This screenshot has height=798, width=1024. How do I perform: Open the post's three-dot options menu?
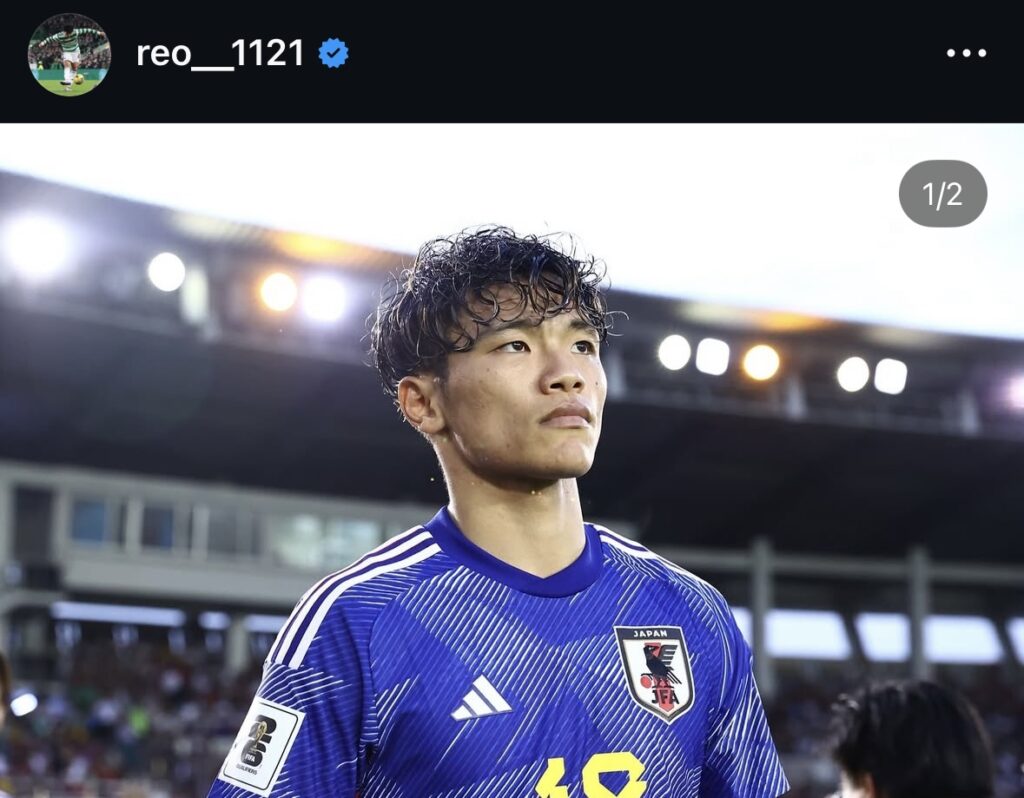pos(966,54)
